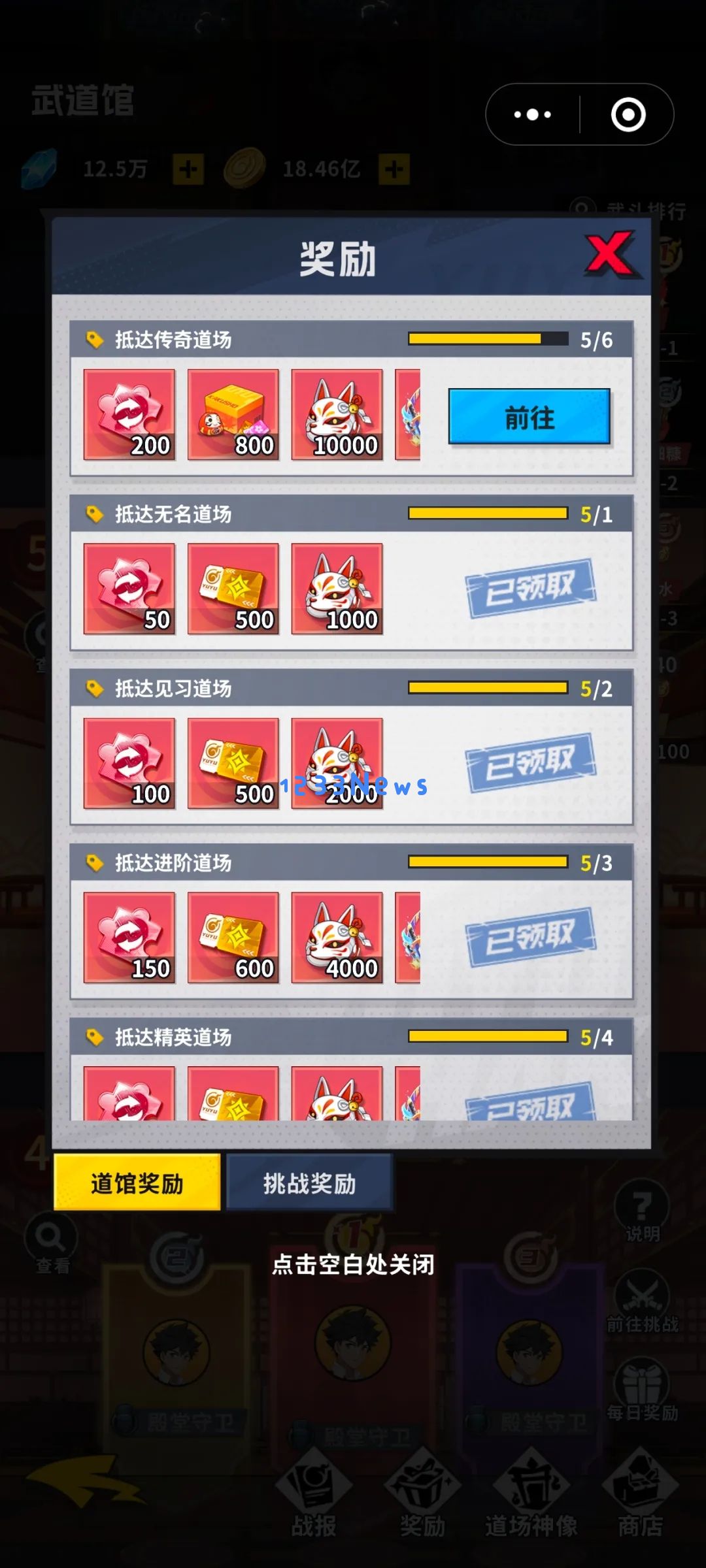Viewport: 706px width, 1568px height.
Task: Close the 奖励 rewards dialog
Action: pos(609,253)
